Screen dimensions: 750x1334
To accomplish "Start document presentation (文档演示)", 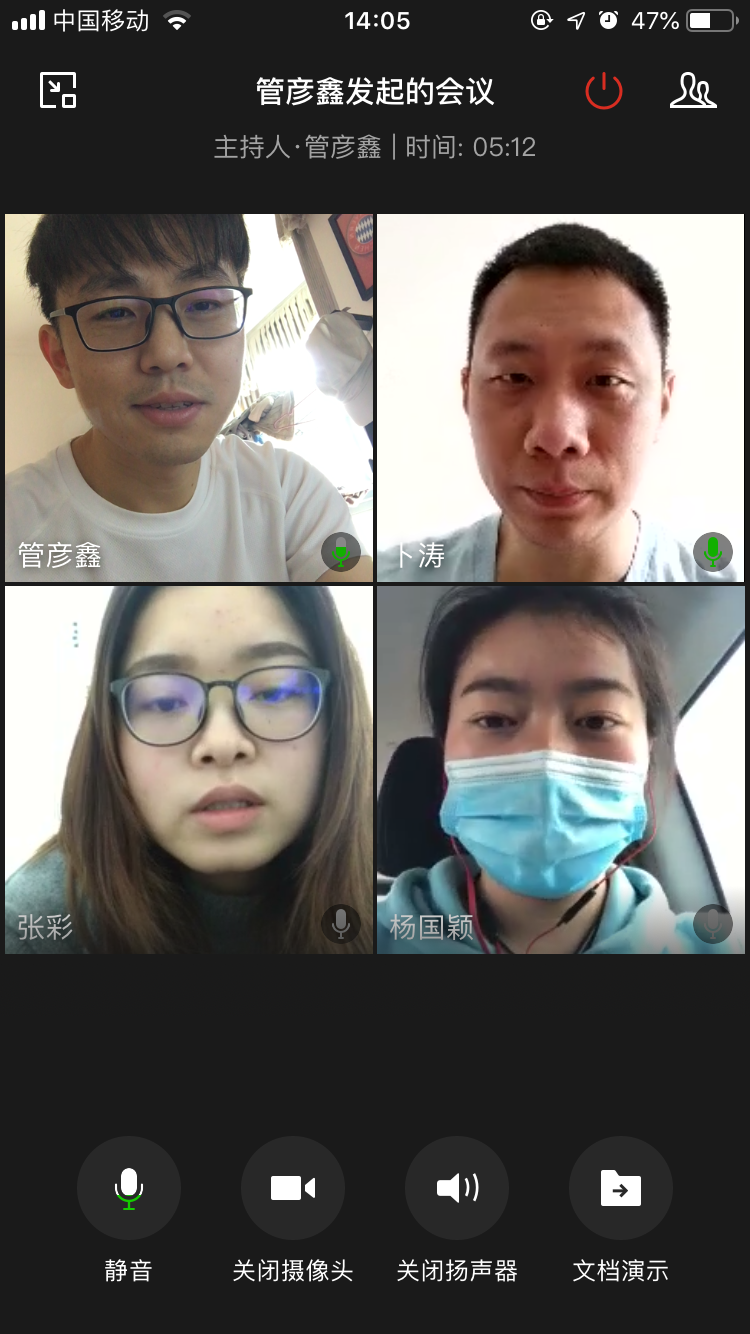I will point(621,1188).
